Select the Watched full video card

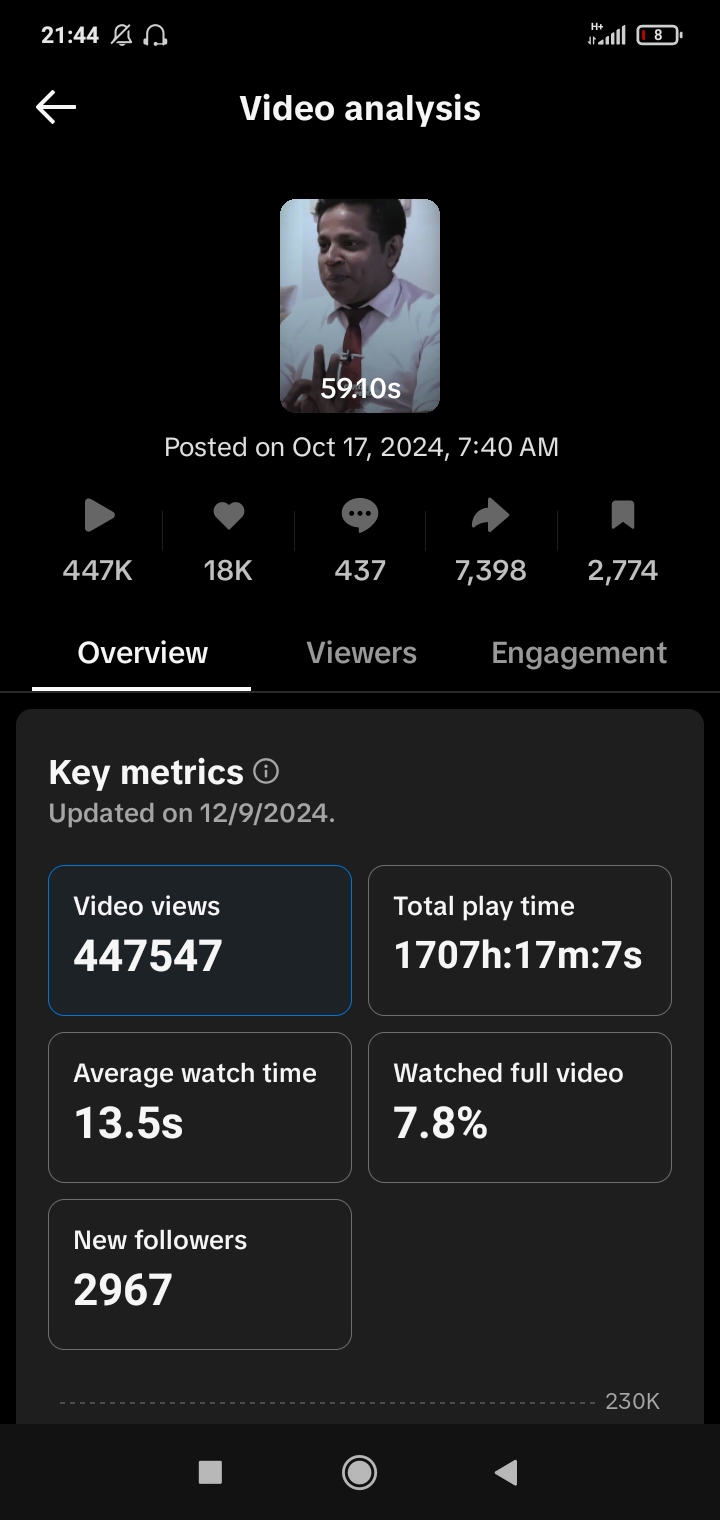coord(520,1107)
